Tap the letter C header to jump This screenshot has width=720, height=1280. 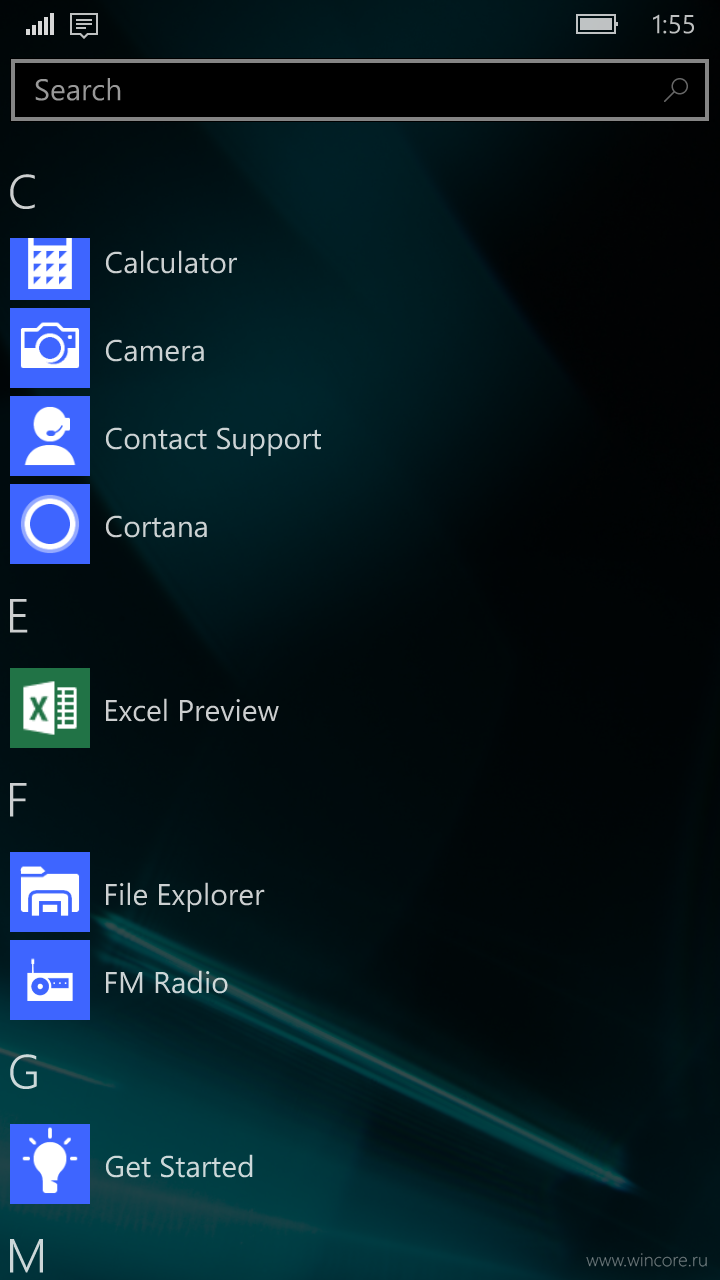coord(22,192)
